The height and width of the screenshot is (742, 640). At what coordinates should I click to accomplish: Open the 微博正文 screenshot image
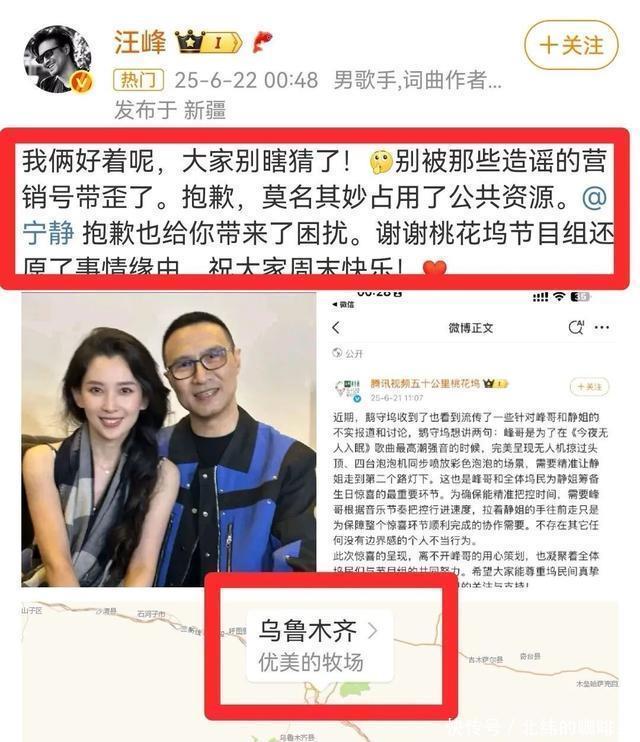pyautogui.click(x=470, y=440)
